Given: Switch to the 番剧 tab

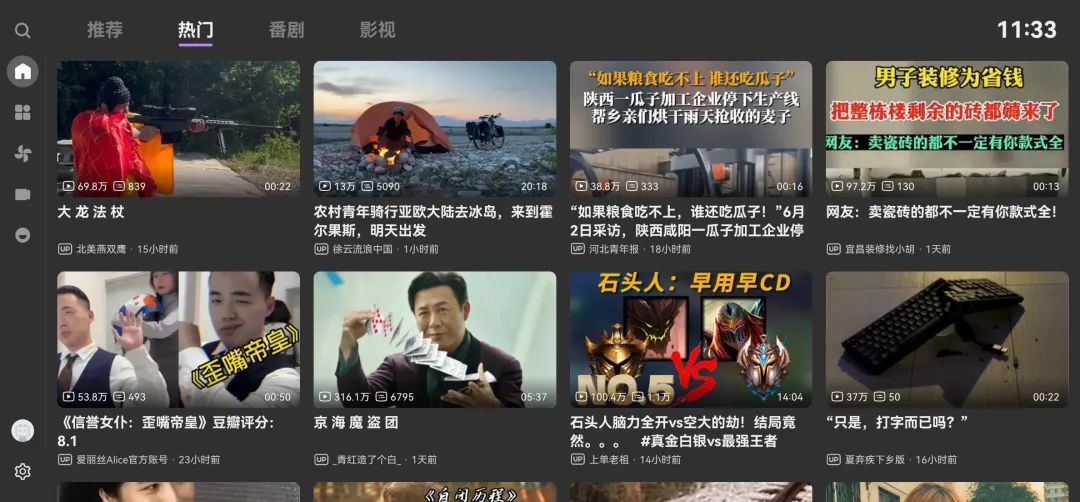Looking at the screenshot, I should [286, 30].
